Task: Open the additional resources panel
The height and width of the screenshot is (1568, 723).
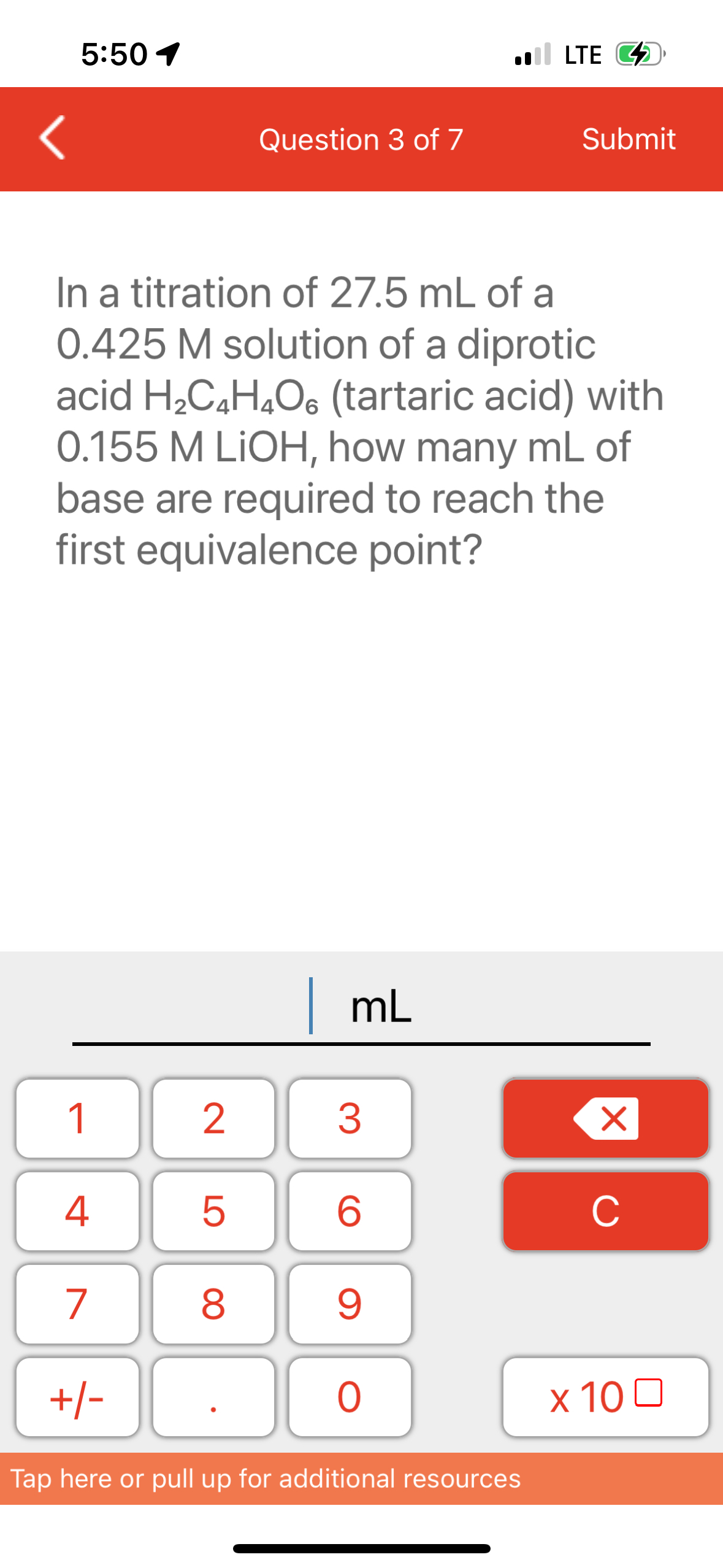Action: 361,1478
